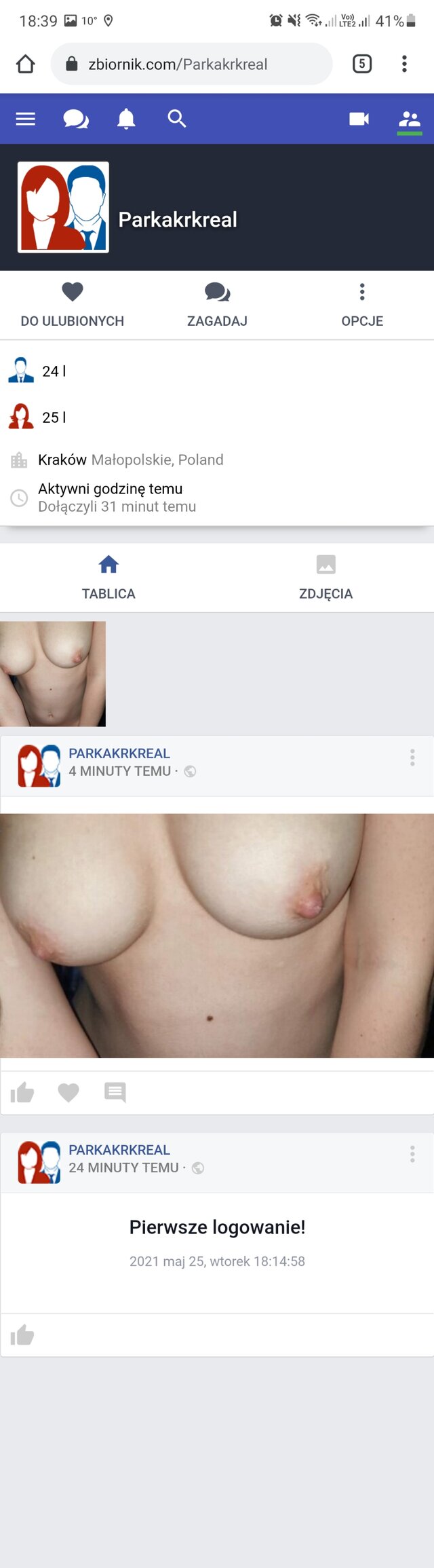
Task: Open the browser tab switcher
Action: (x=362, y=64)
